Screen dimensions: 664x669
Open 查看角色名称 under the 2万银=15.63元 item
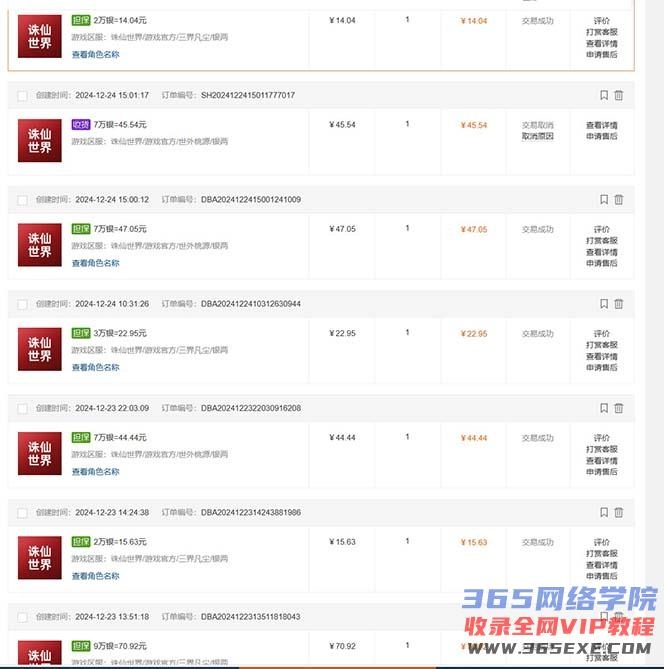coord(95,575)
